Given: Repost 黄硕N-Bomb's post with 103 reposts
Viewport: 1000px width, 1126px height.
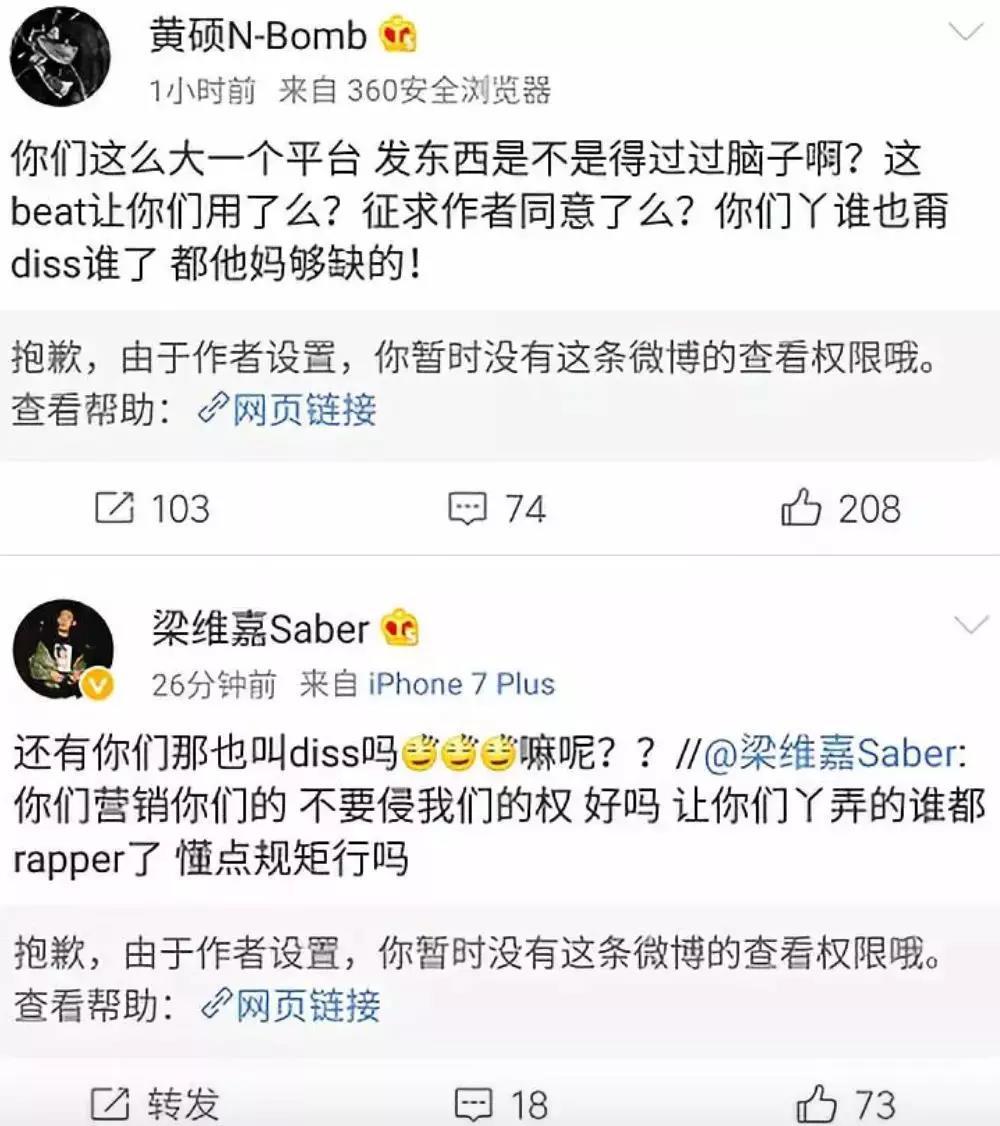Looking at the screenshot, I should pyautogui.click(x=151, y=509).
